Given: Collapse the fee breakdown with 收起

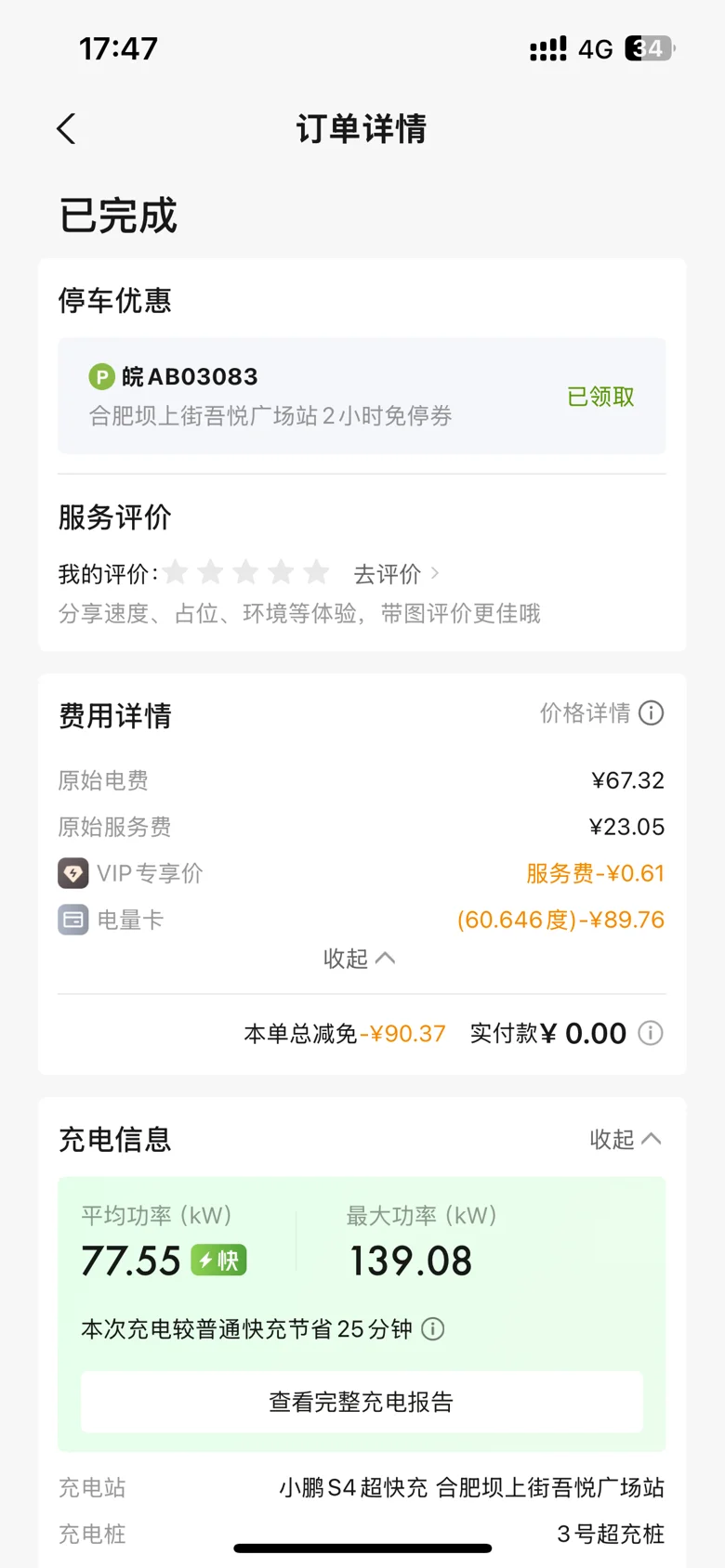Looking at the screenshot, I should [359, 959].
